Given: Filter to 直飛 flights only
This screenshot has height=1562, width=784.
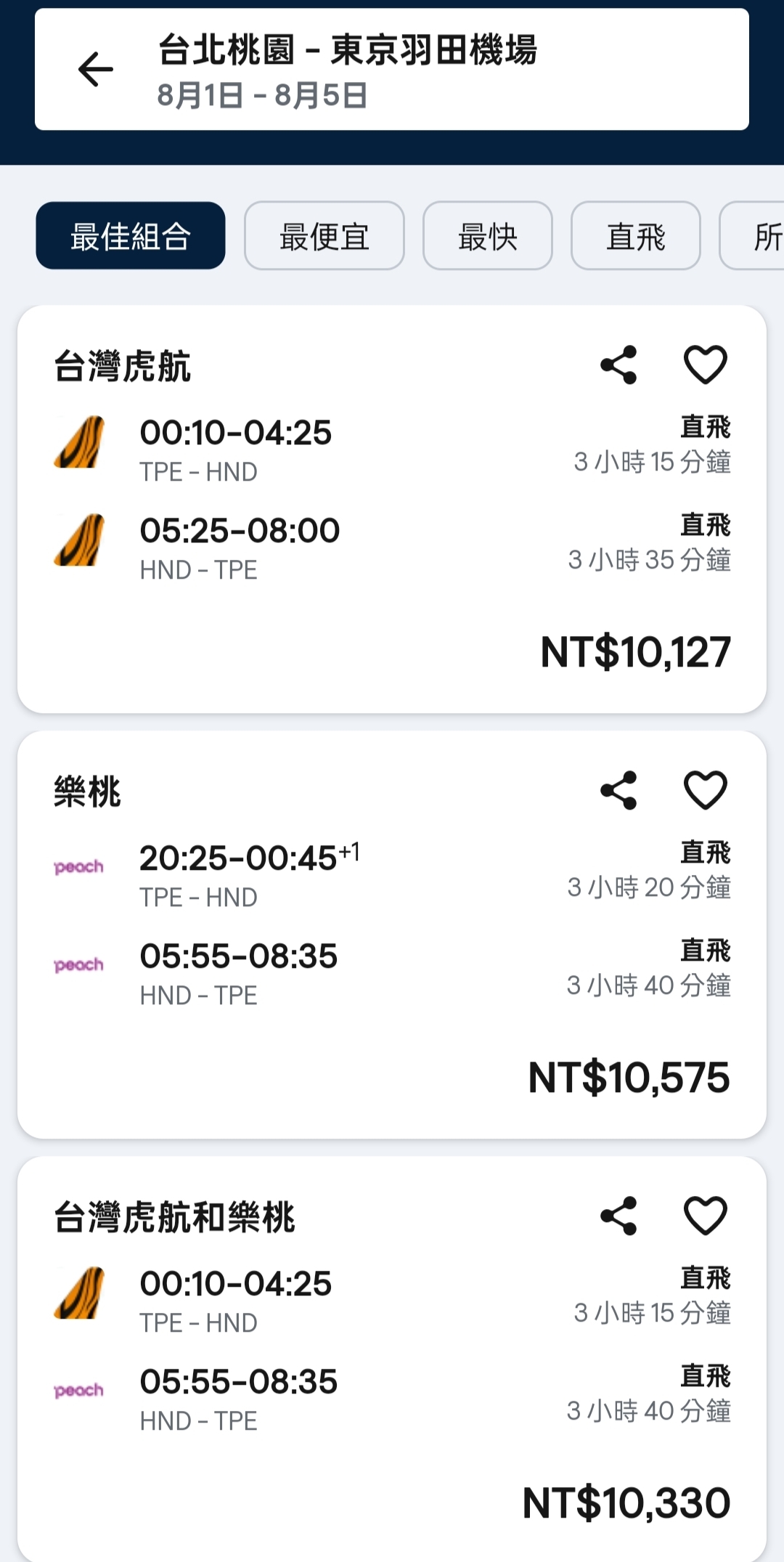Looking at the screenshot, I should (636, 236).
